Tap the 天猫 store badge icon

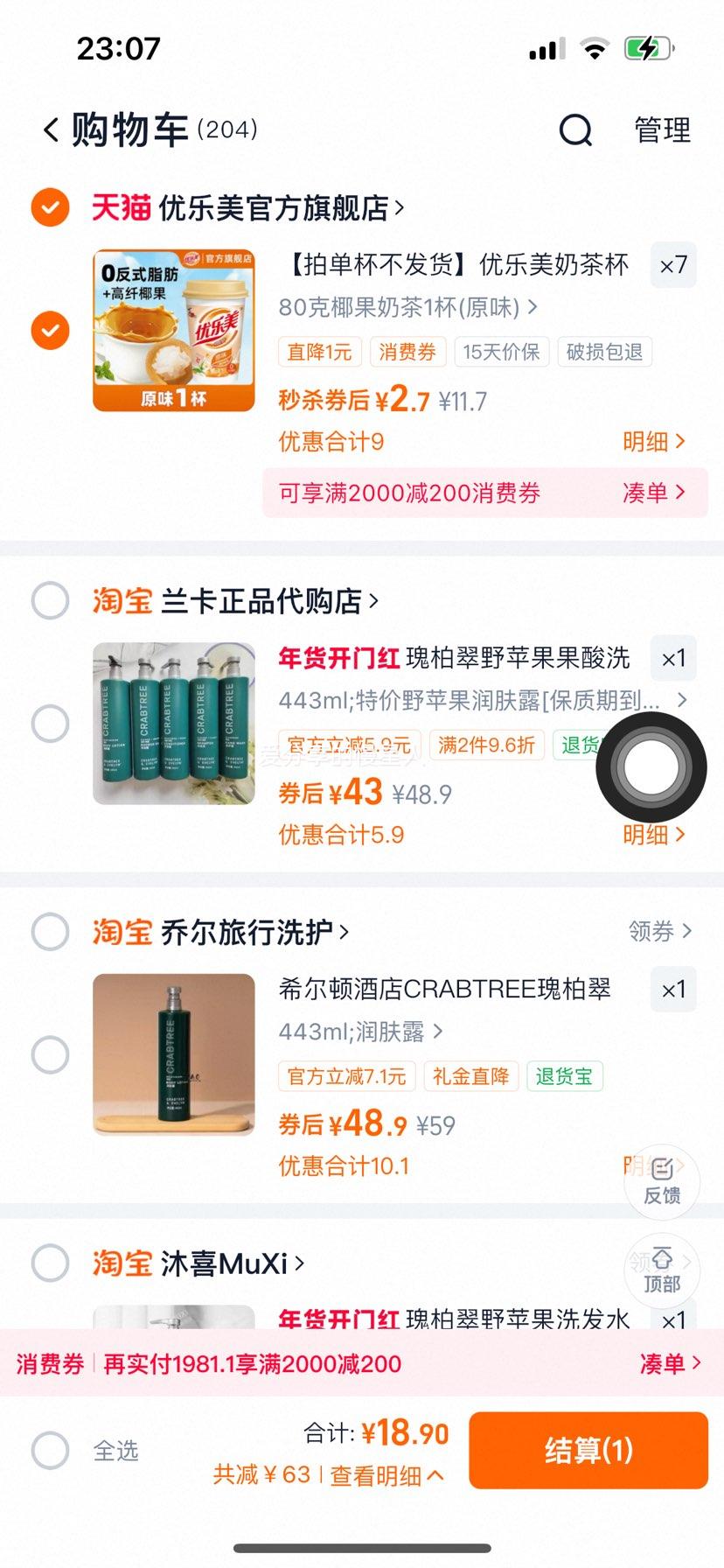pos(122,207)
